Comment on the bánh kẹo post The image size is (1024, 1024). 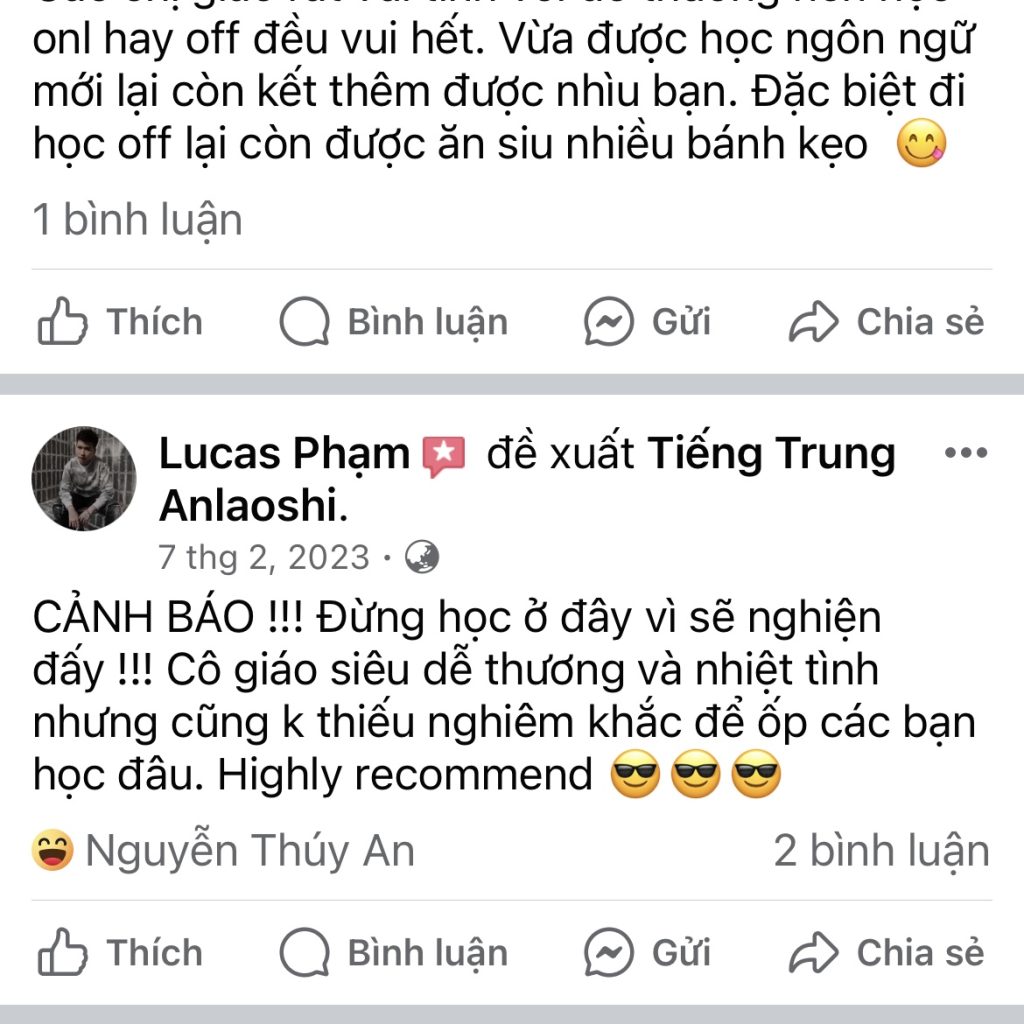pyautogui.click(x=394, y=322)
